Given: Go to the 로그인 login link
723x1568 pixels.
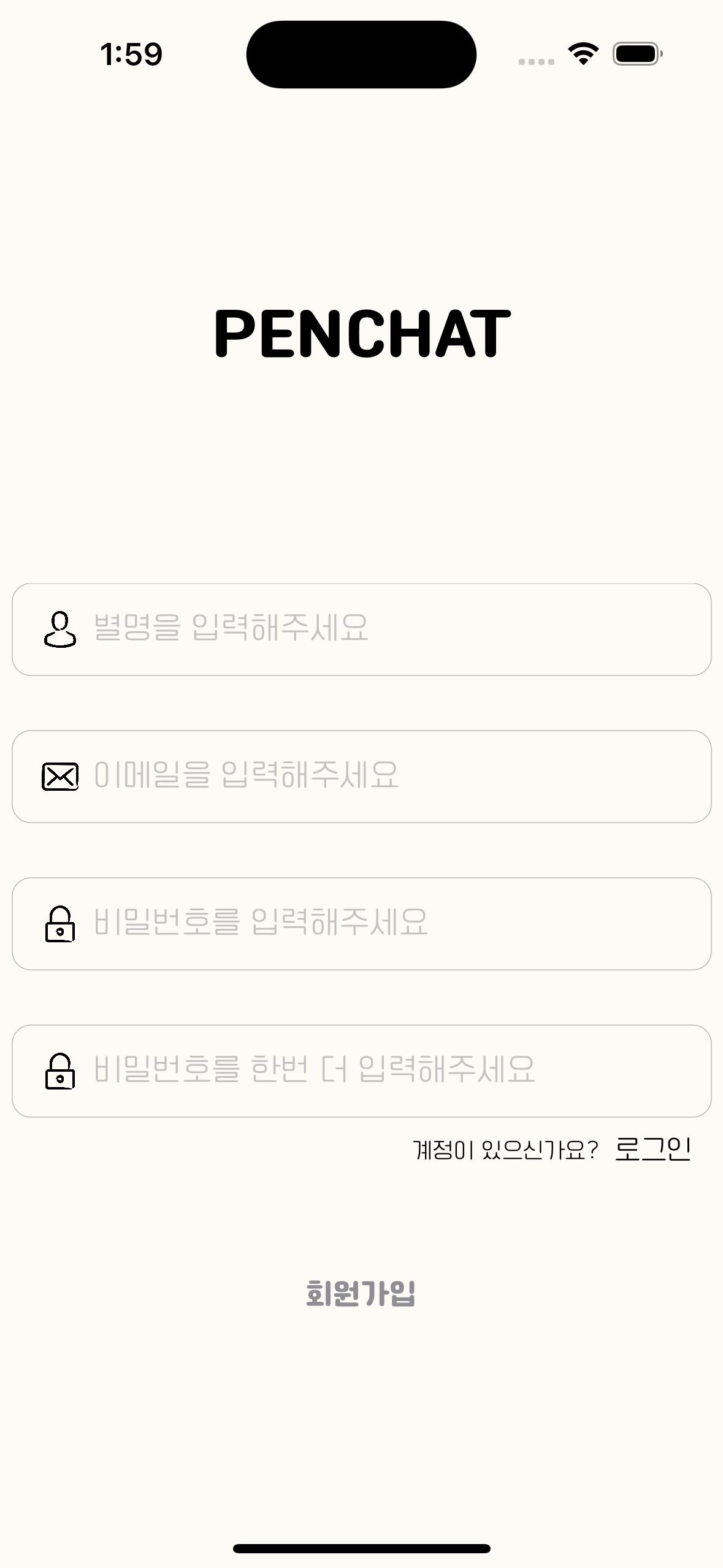Looking at the screenshot, I should pyautogui.click(x=652, y=1149).
